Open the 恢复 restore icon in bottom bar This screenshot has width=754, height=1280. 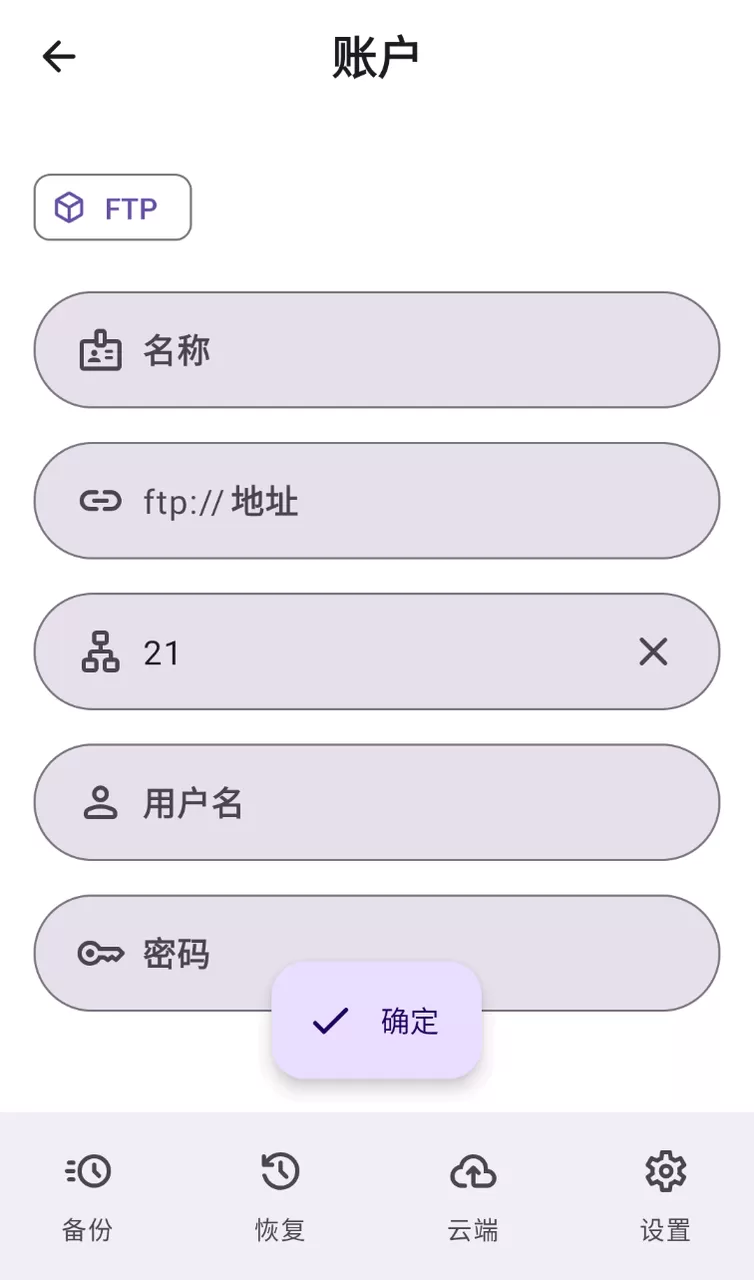pyautogui.click(x=280, y=1170)
